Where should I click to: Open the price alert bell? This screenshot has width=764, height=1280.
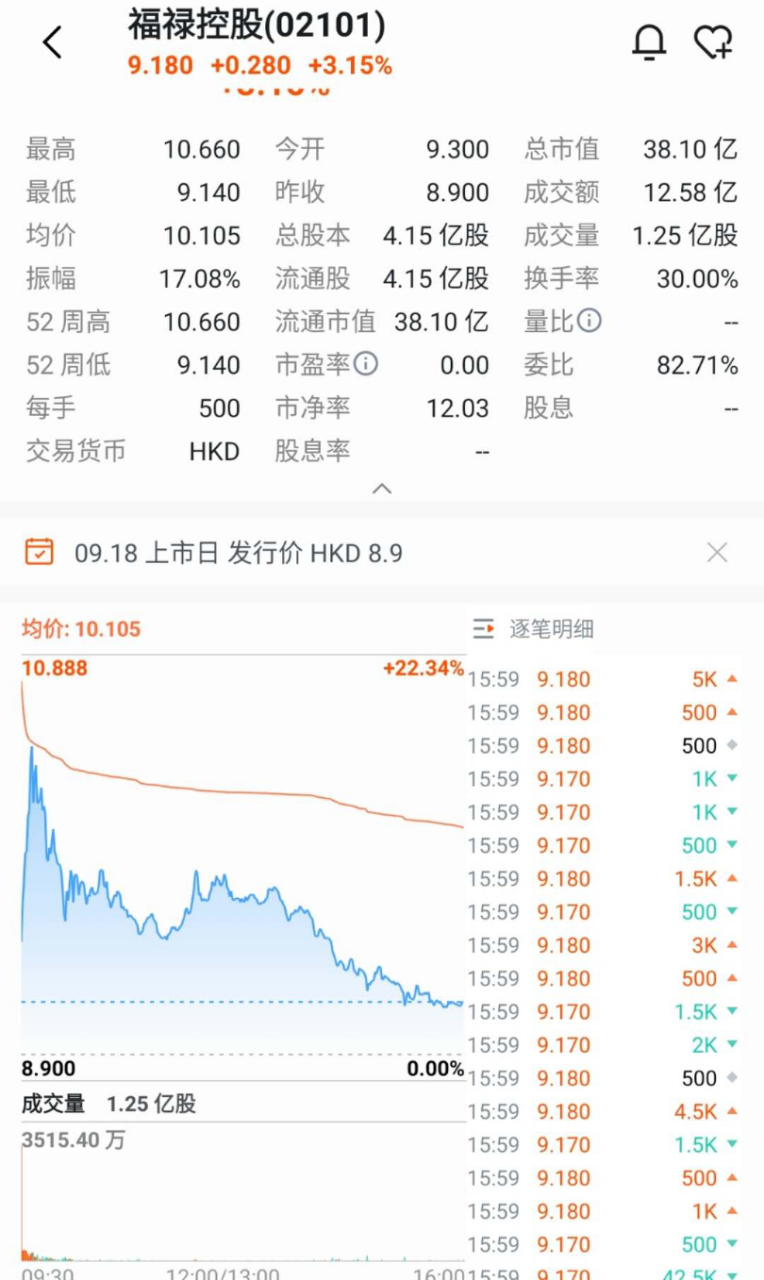tap(649, 42)
